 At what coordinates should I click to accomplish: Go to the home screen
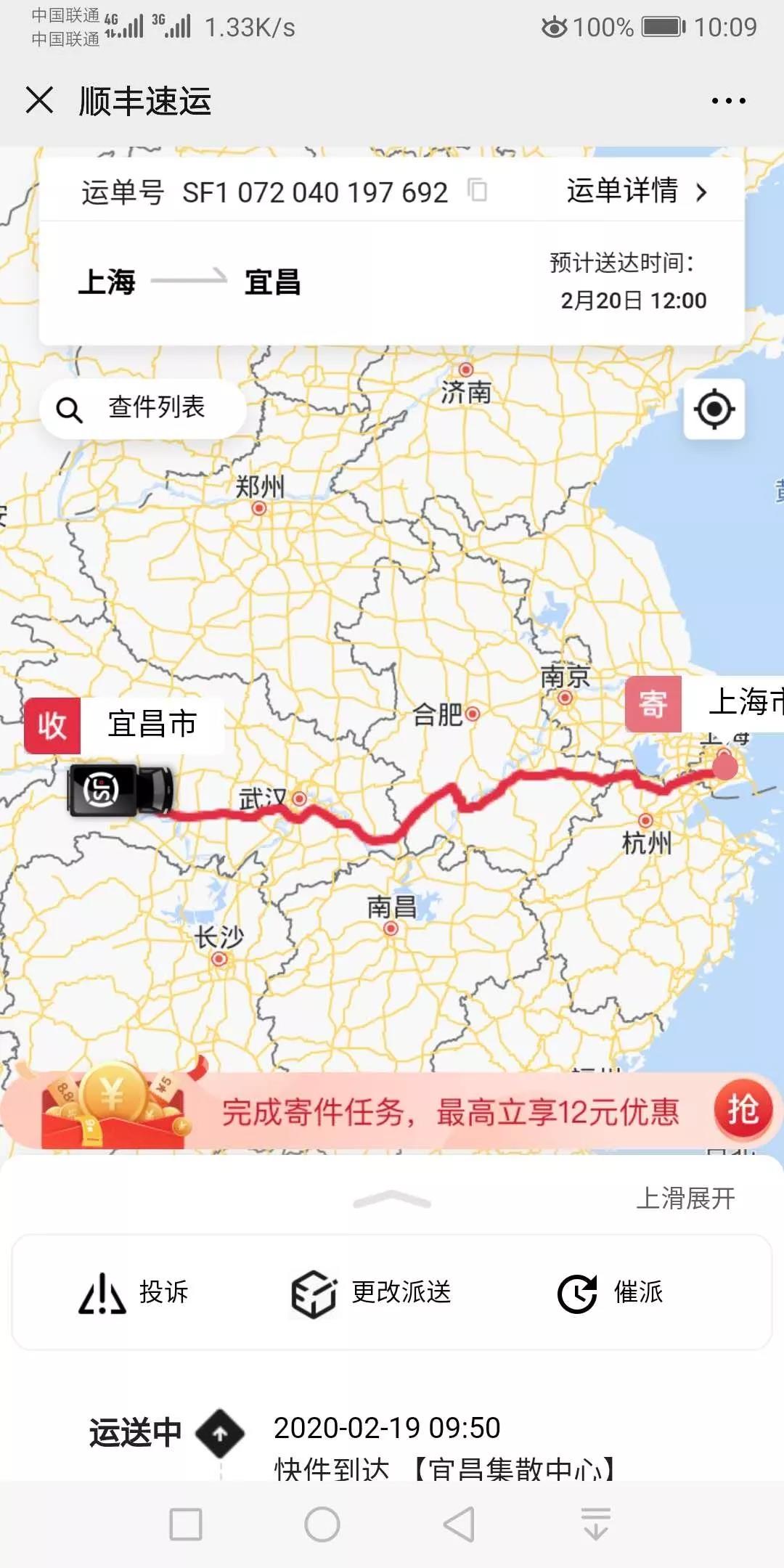click(x=322, y=1524)
